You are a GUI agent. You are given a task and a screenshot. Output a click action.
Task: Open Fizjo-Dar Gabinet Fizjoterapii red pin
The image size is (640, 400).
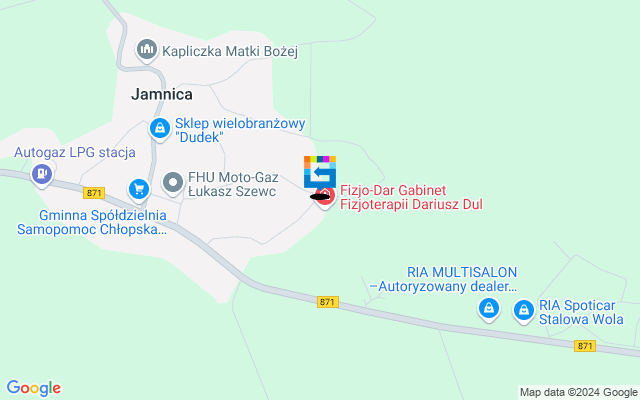point(325,197)
